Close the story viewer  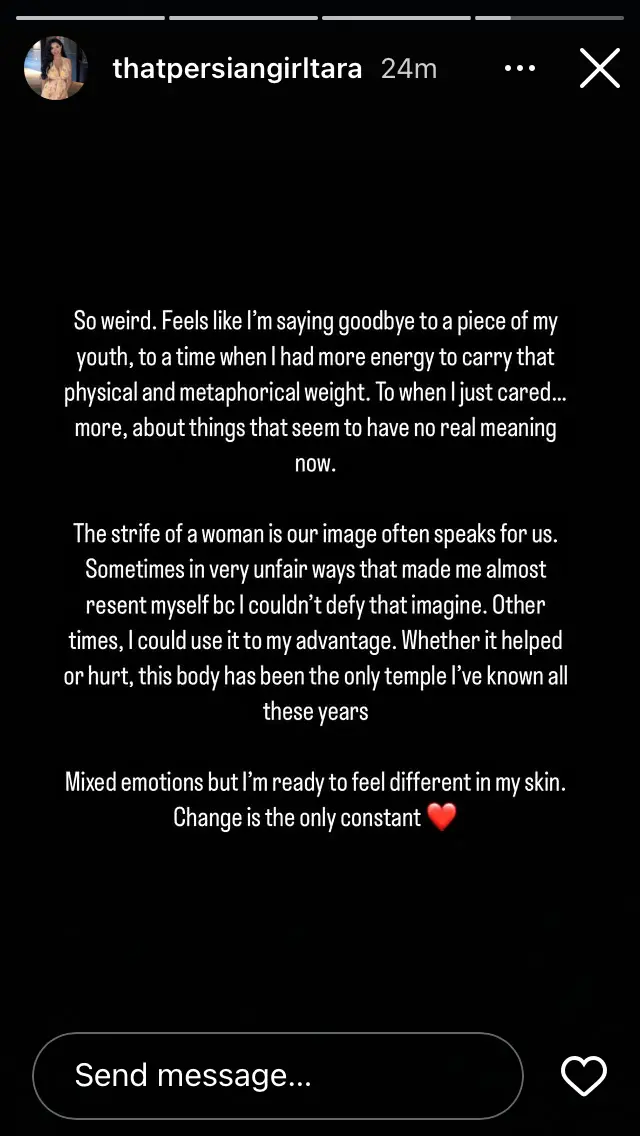coord(599,68)
